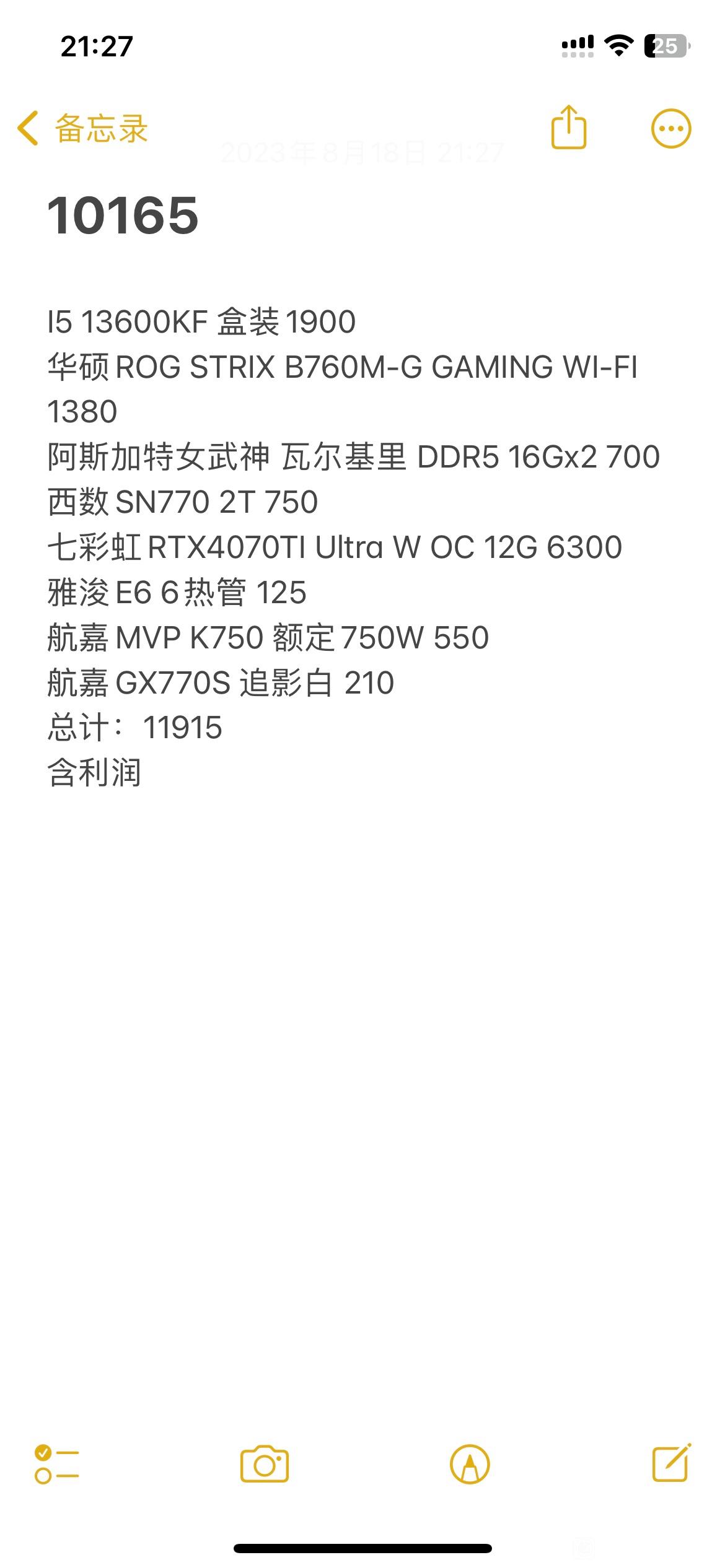Open the camera attachment option
725x1568 pixels.
pyautogui.click(x=265, y=1465)
